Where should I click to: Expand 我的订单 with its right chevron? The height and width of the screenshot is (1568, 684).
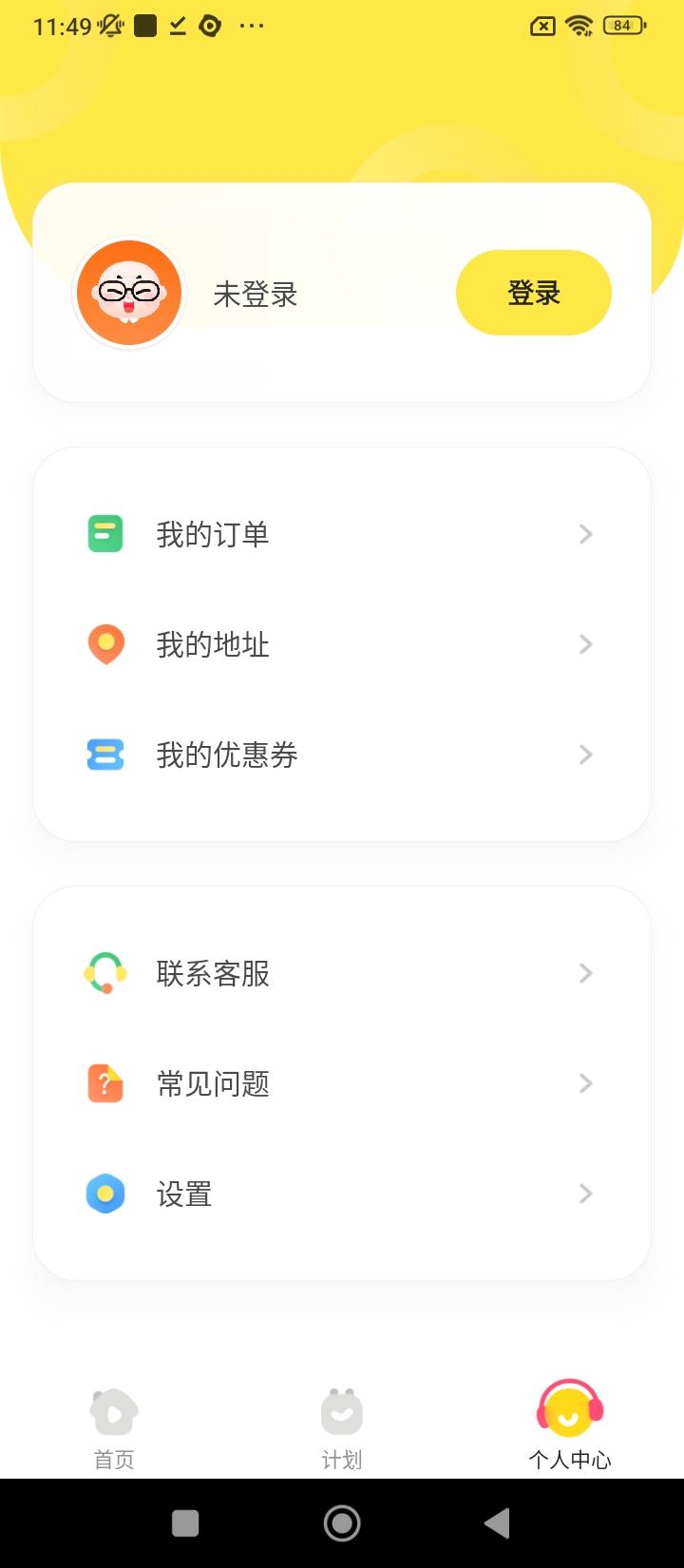[x=585, y=534]
